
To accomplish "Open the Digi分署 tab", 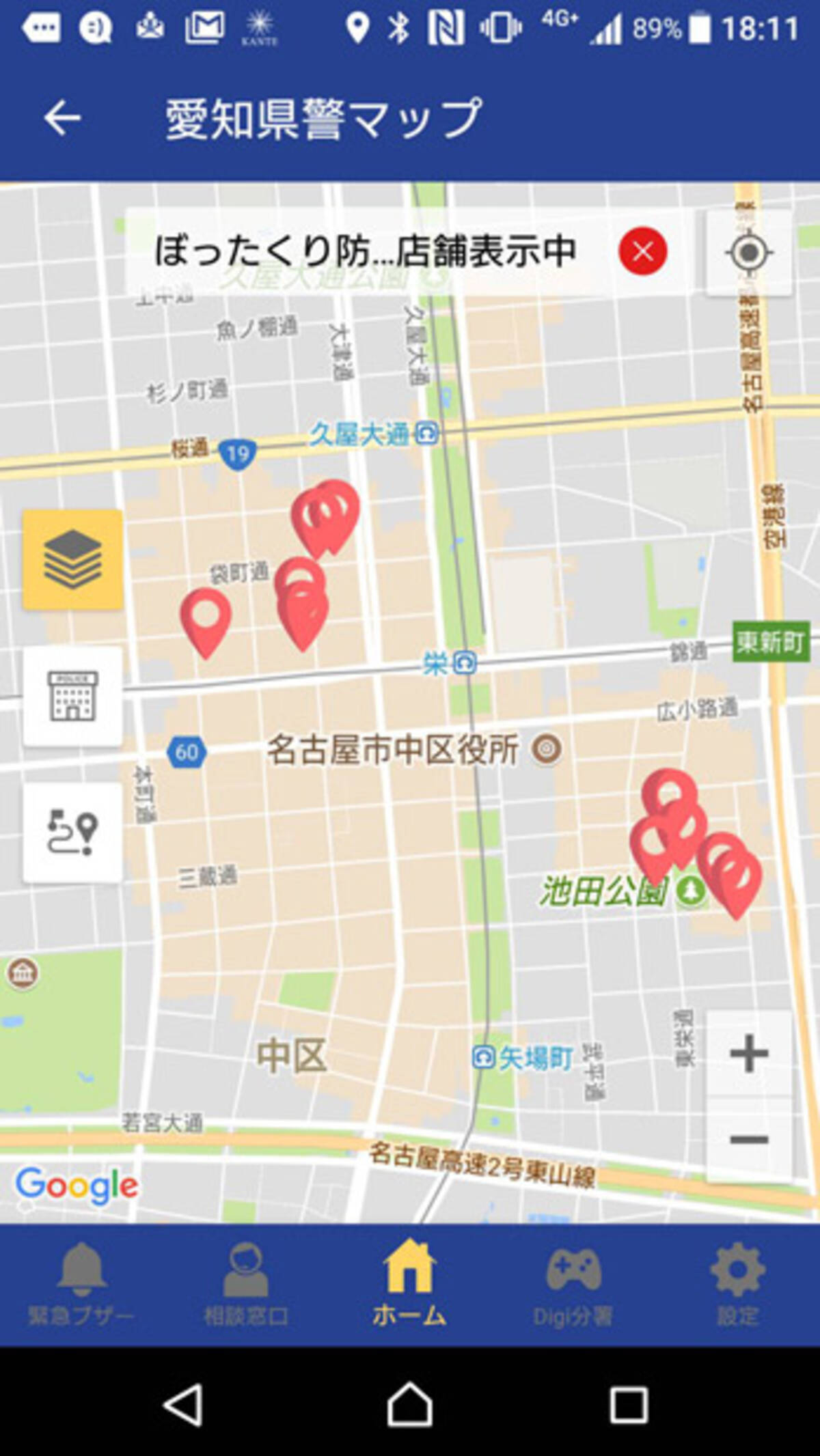I will pos(573,1284).
